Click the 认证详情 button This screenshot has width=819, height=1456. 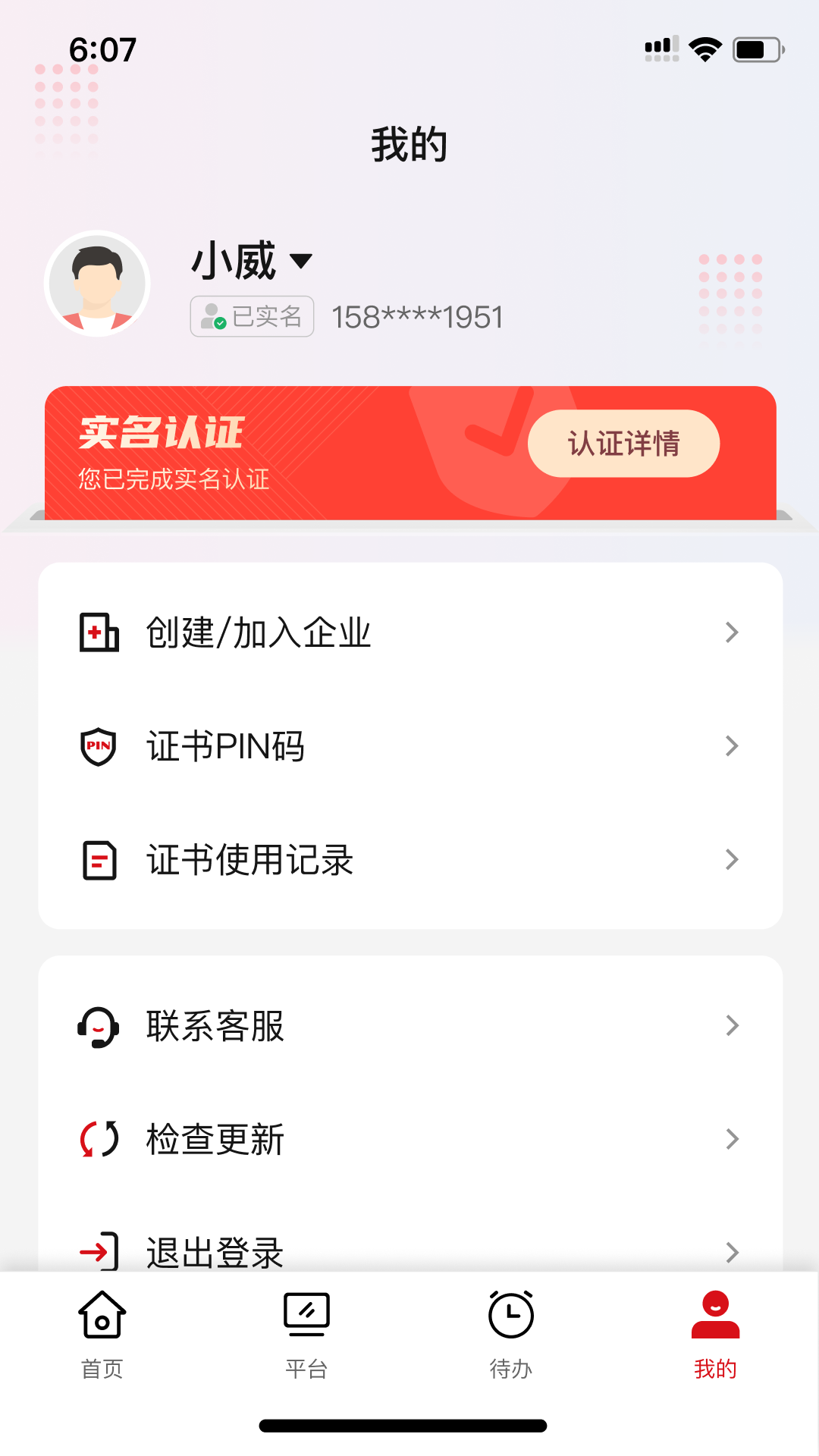625,444
